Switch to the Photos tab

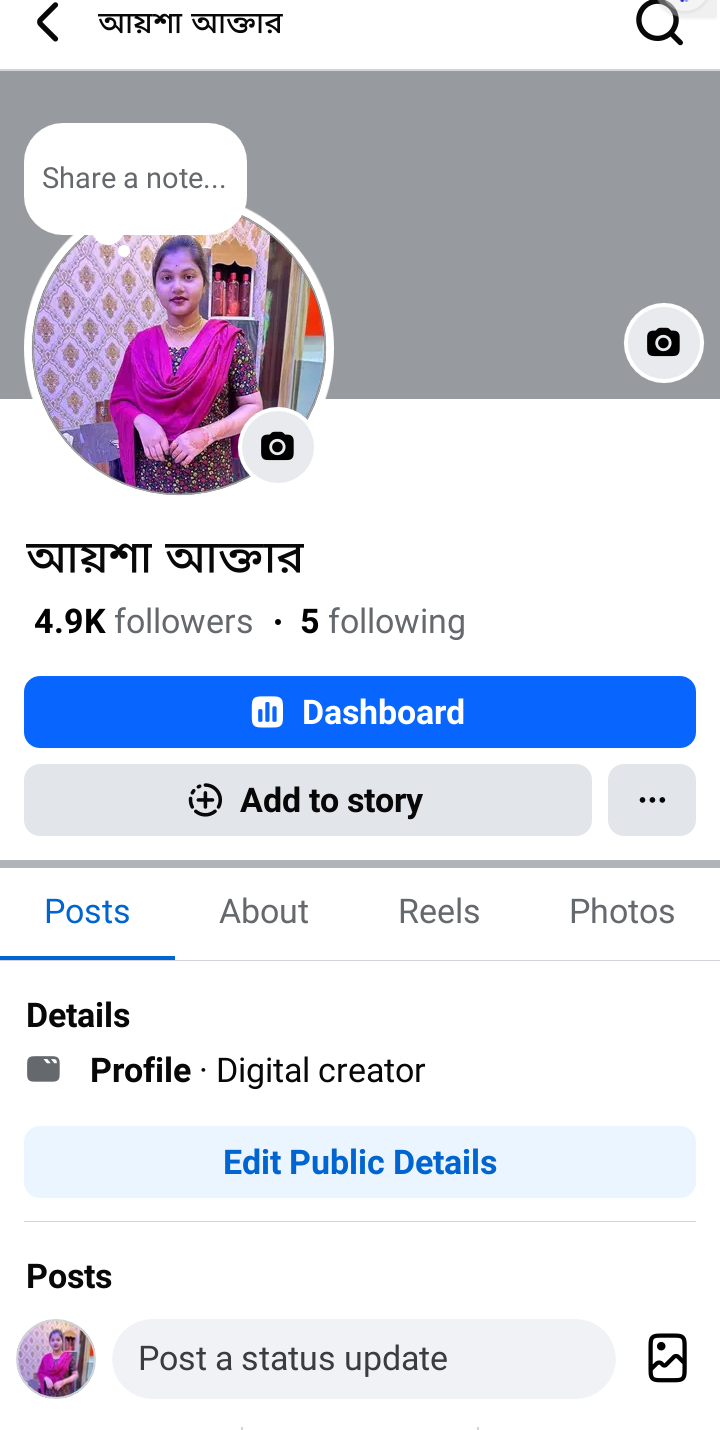[622, 911]
